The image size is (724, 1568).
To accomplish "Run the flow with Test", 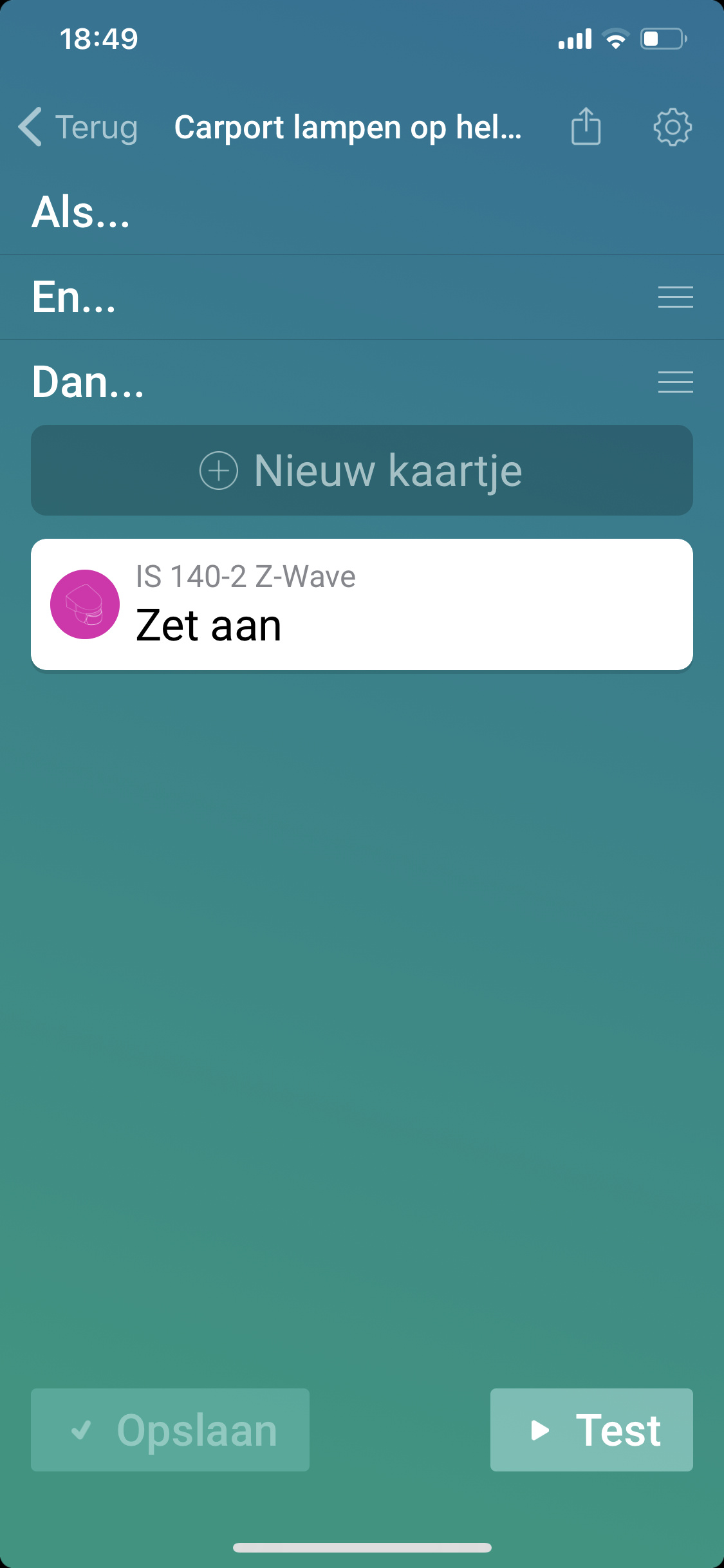I will 591,1430.
